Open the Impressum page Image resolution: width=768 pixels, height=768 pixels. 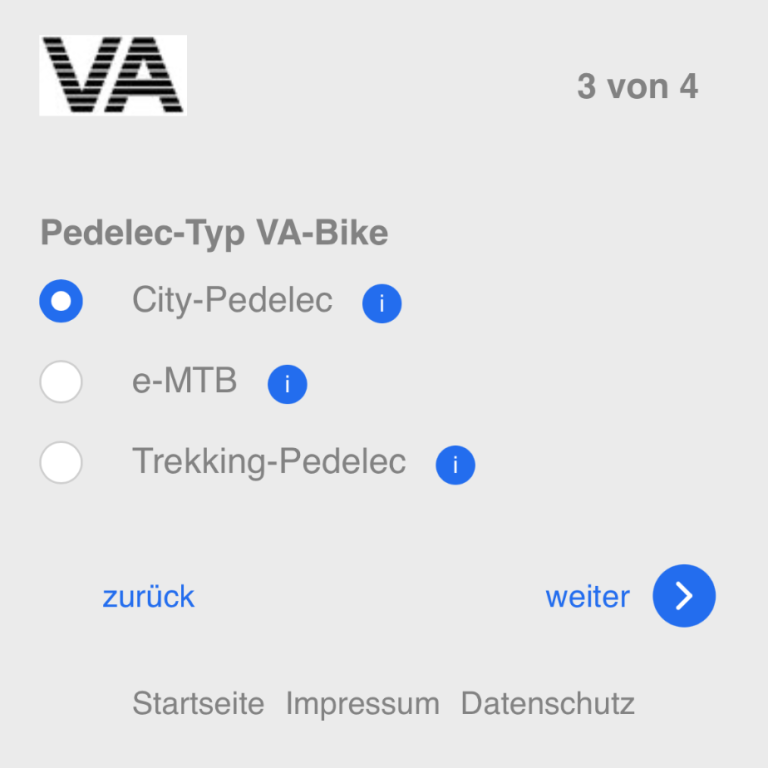click(362, 703)
